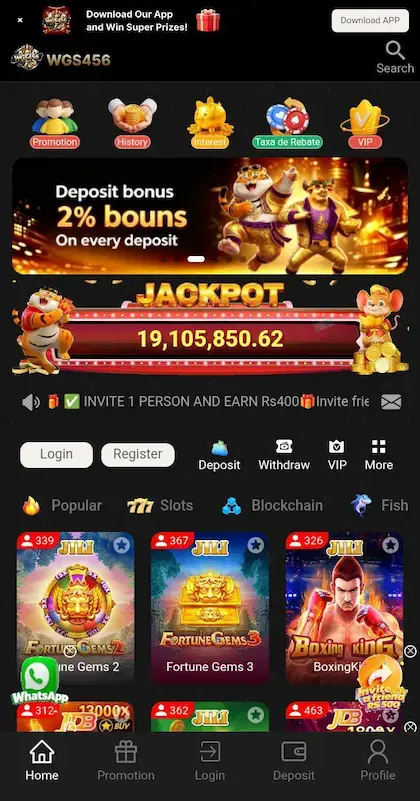This screenshot has width=420, height=801.
Task: Open the More grid menu
Action: point(379,455)
